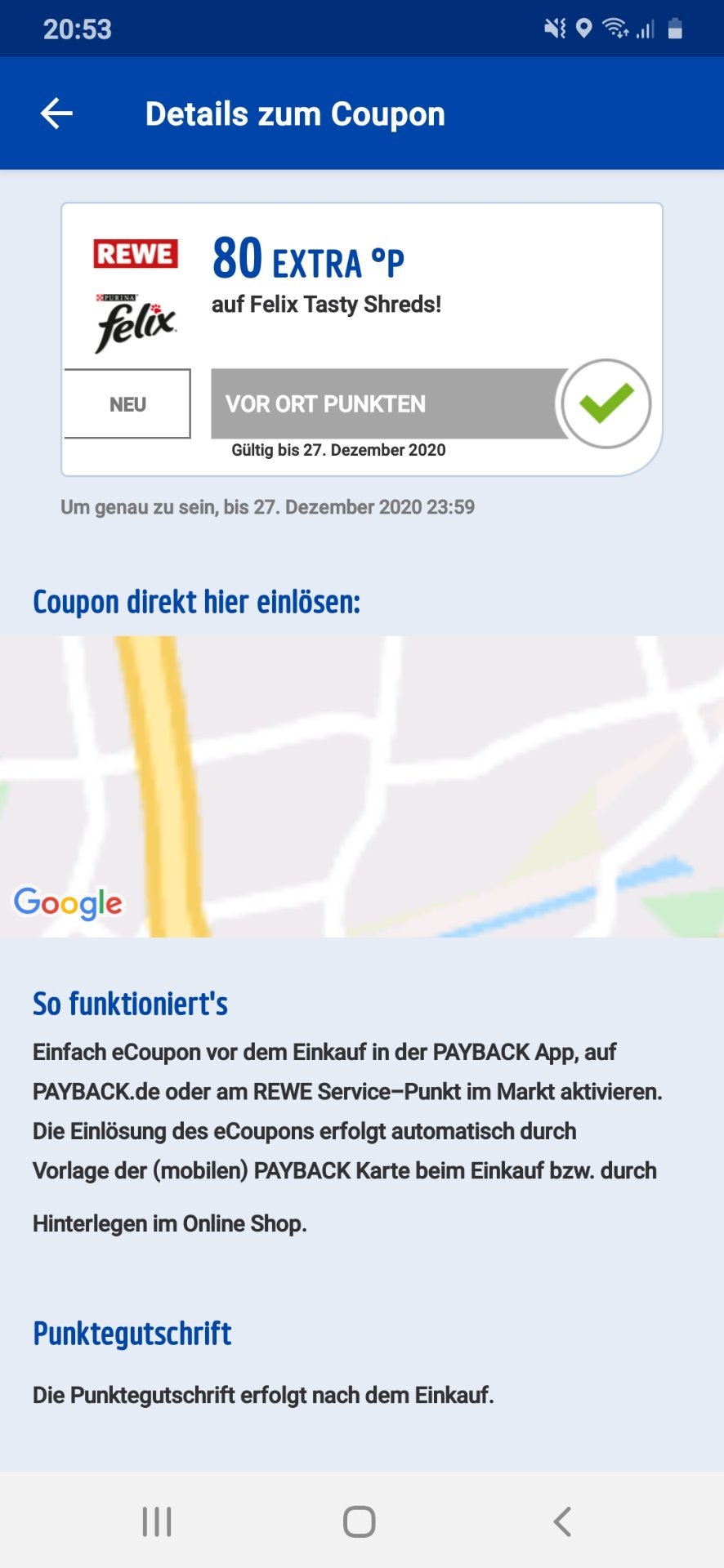The width and height of the screenshot is (724, 1568).
Task: Go back using the app bar arrow
Action: 56,114
